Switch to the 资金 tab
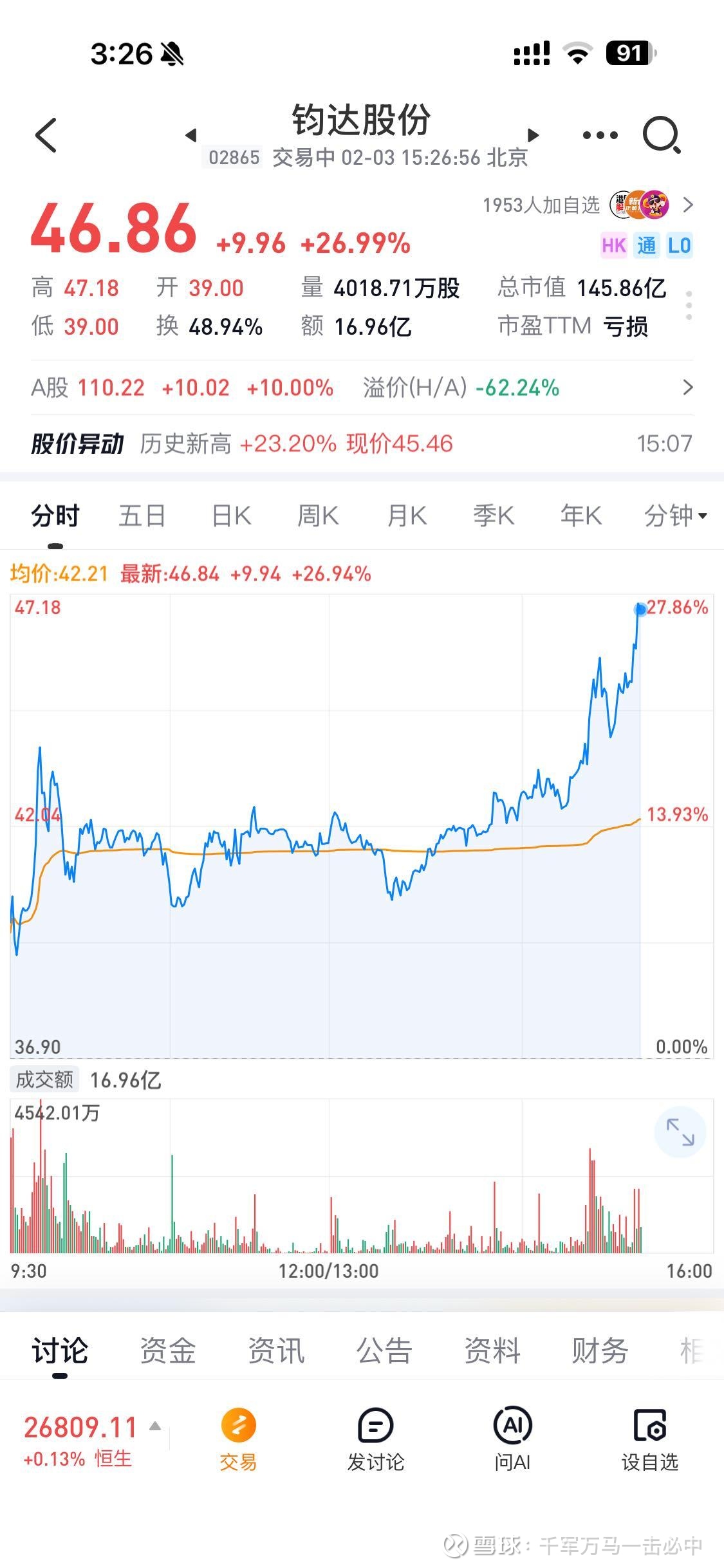Image resolution: width=724 pixels, height=1568 pixels. (x=168, y=1350)
